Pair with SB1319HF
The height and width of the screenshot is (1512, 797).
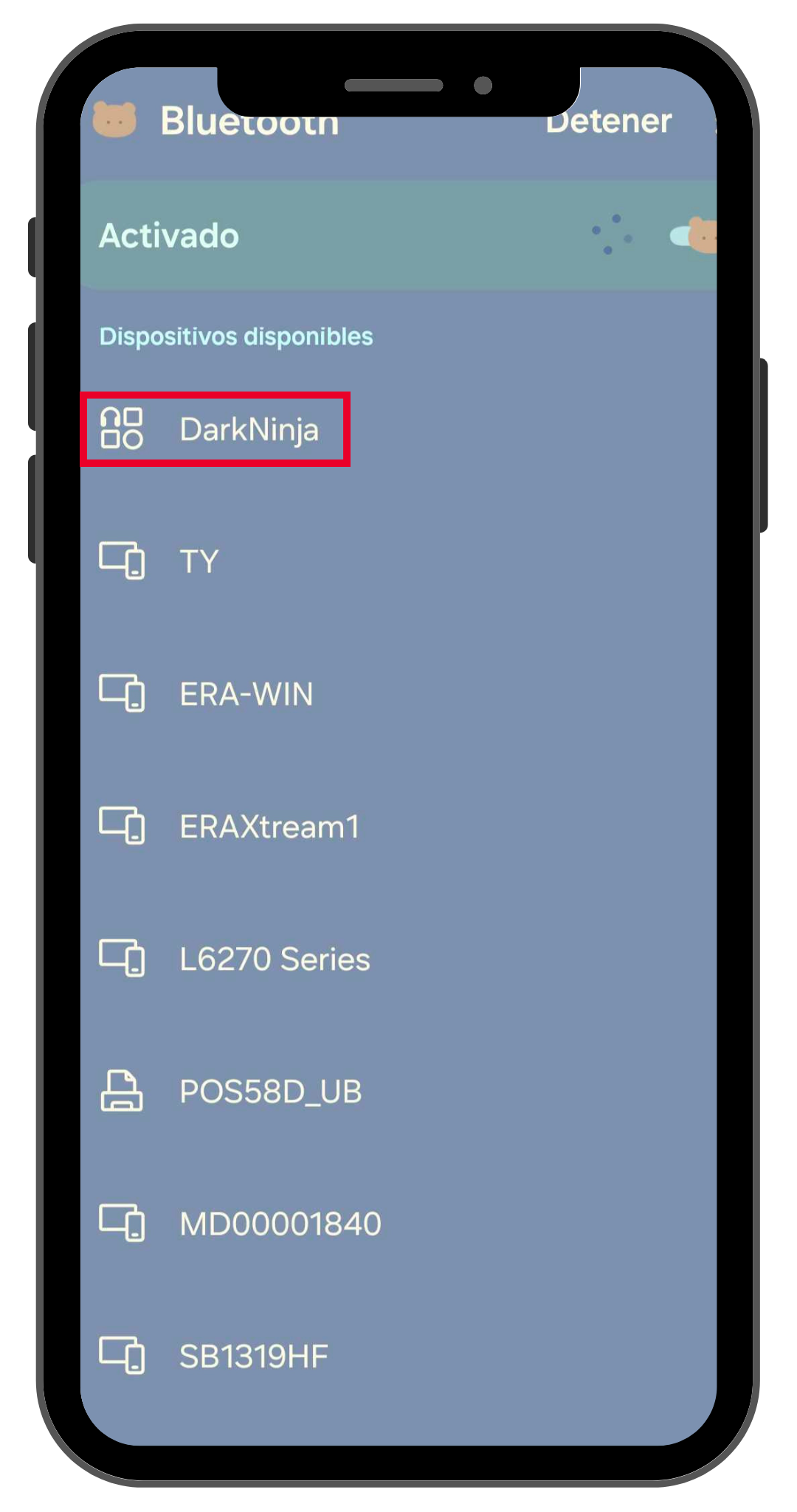(254, 1356)
